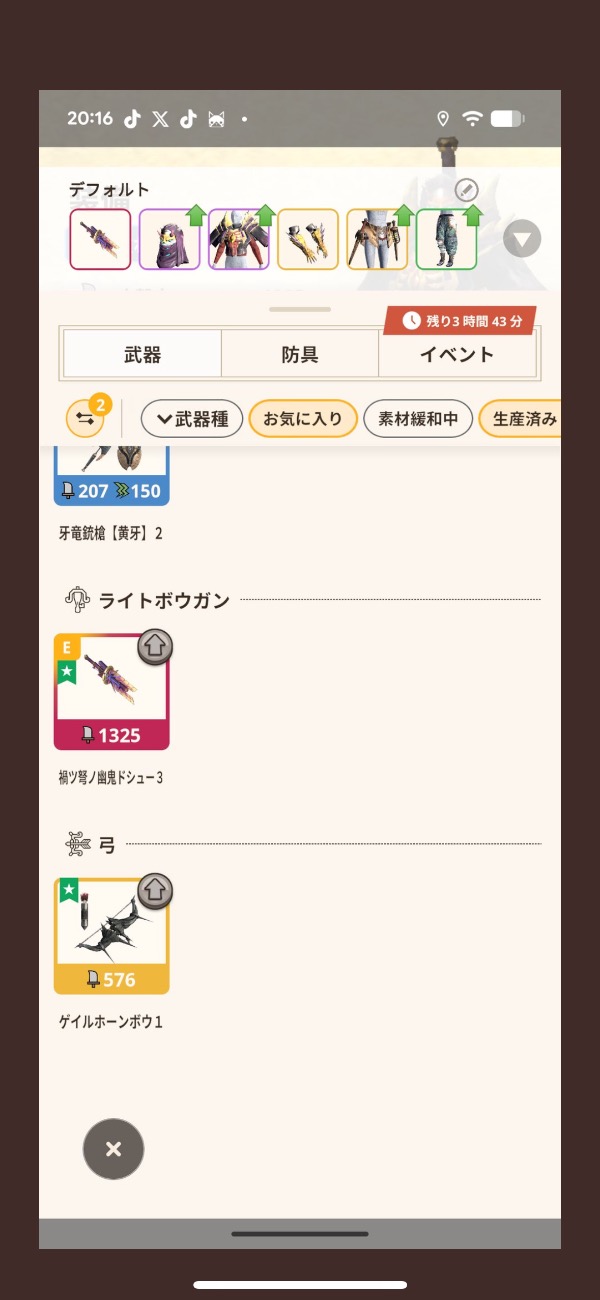This screenshot has height=1300, width=600.
Task: Open the sort and filter settings
Action: point(85,419)
